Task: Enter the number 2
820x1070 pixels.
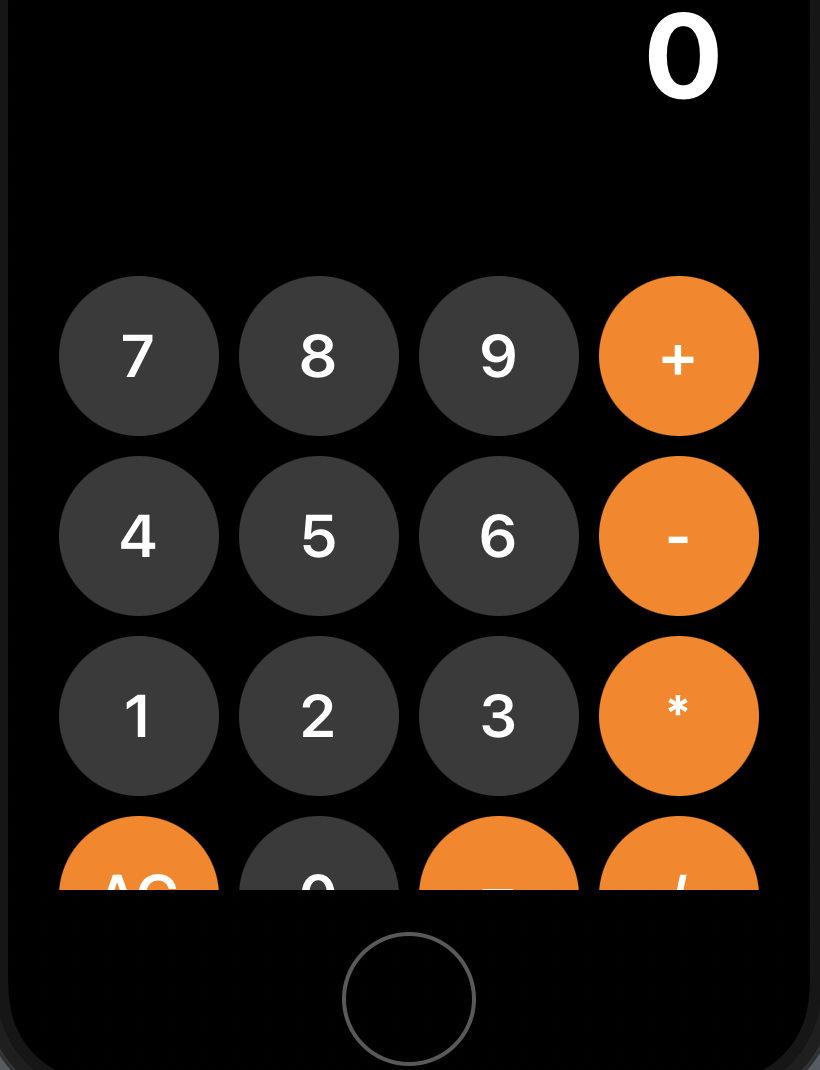Action: coord(319,716)
